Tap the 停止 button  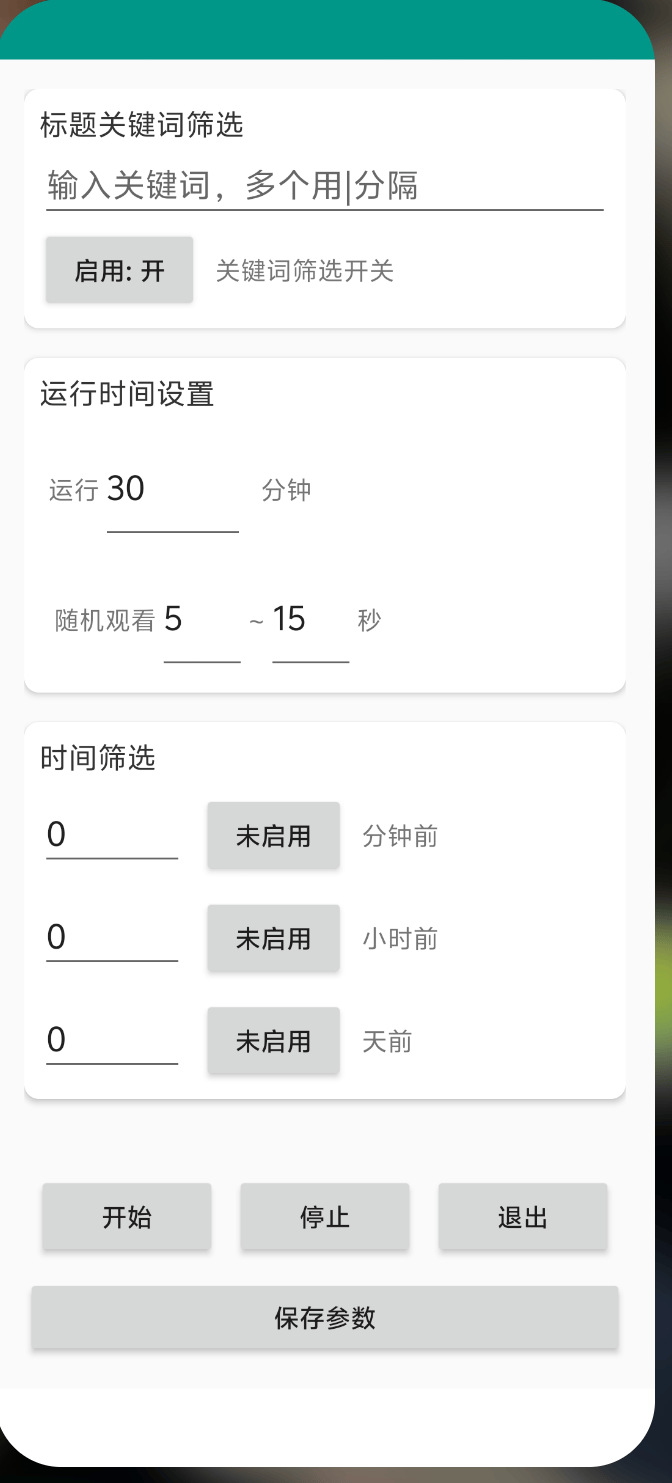325,1217
